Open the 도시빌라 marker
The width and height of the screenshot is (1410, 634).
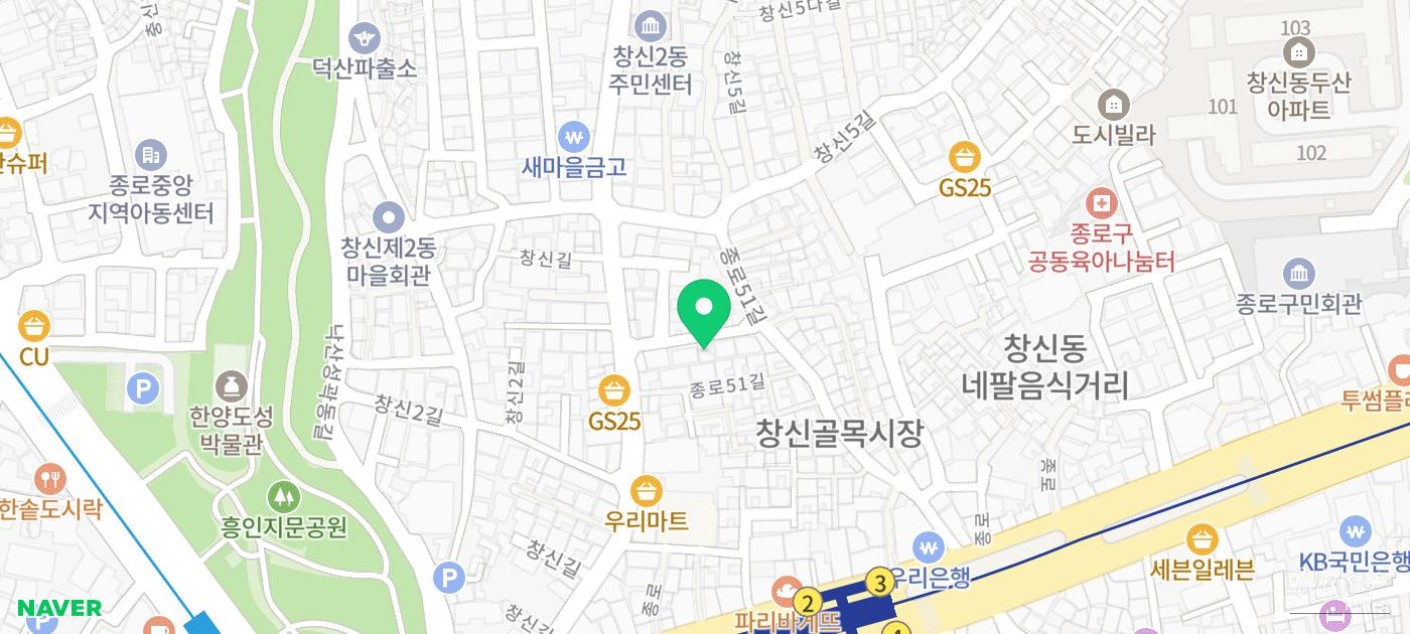1113,104
